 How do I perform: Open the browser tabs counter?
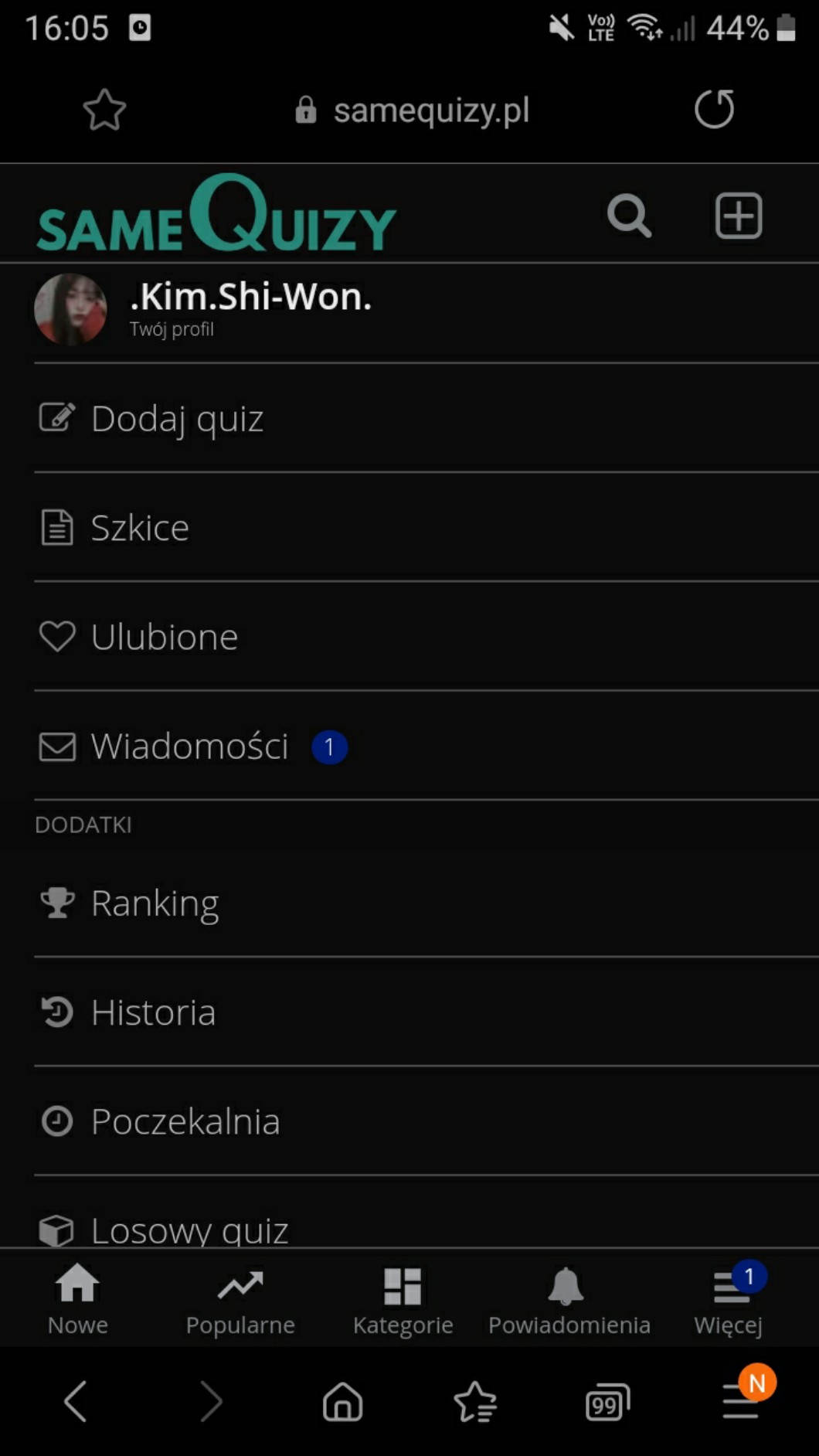[x=607, y=1402]
